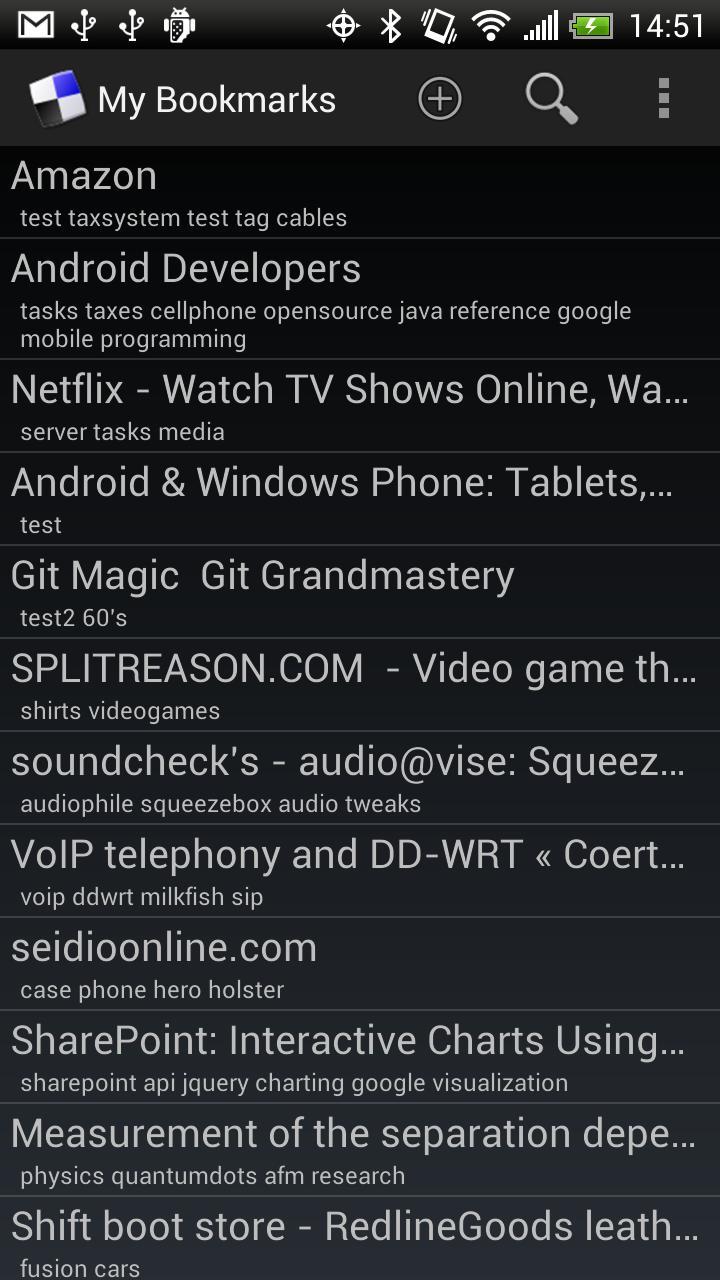
Task: Tap the 'shirts' tag under SPLITREASON.COM
Action: click(50, 711)
